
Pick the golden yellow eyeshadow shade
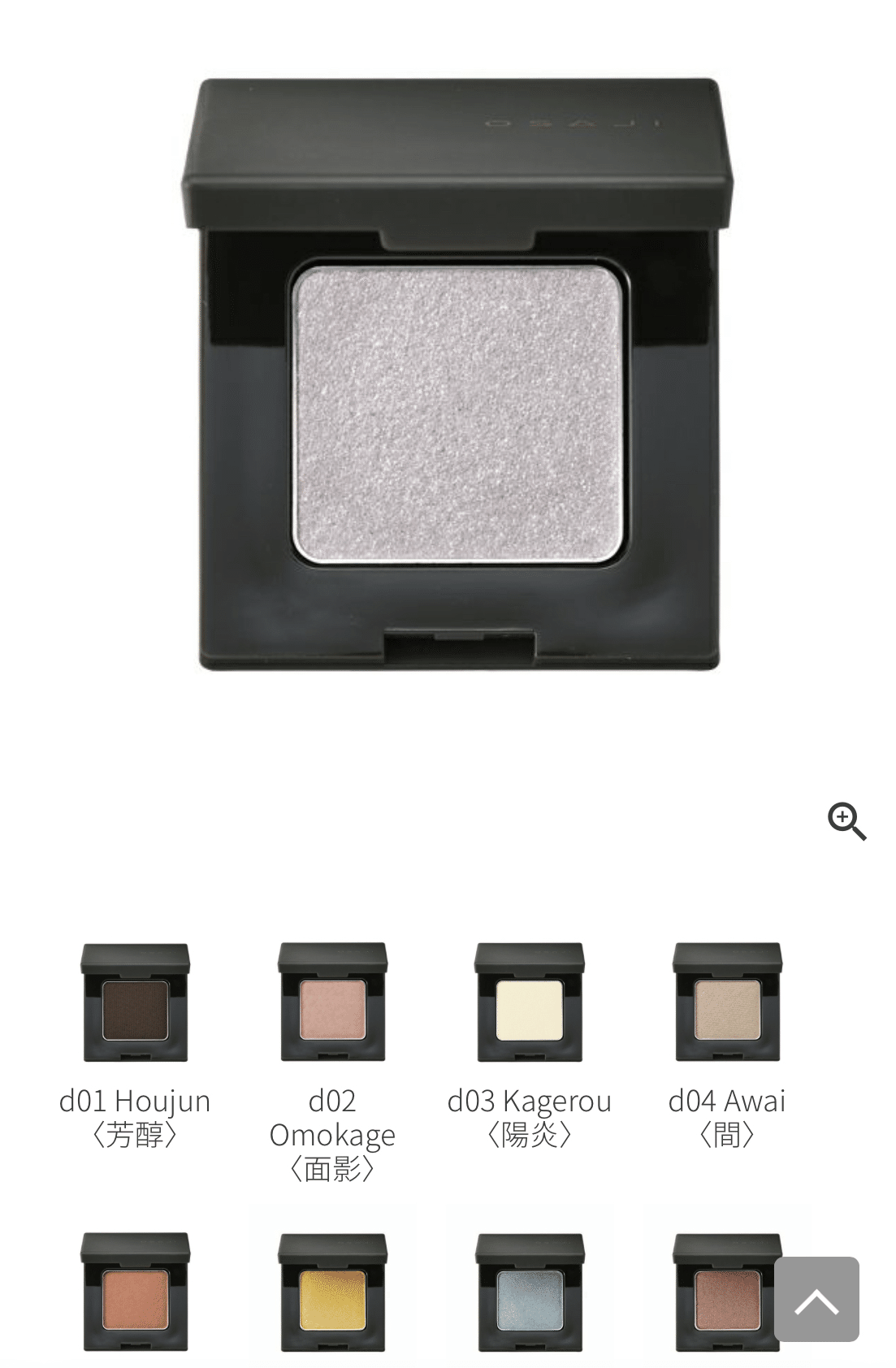click(332, 1292)
